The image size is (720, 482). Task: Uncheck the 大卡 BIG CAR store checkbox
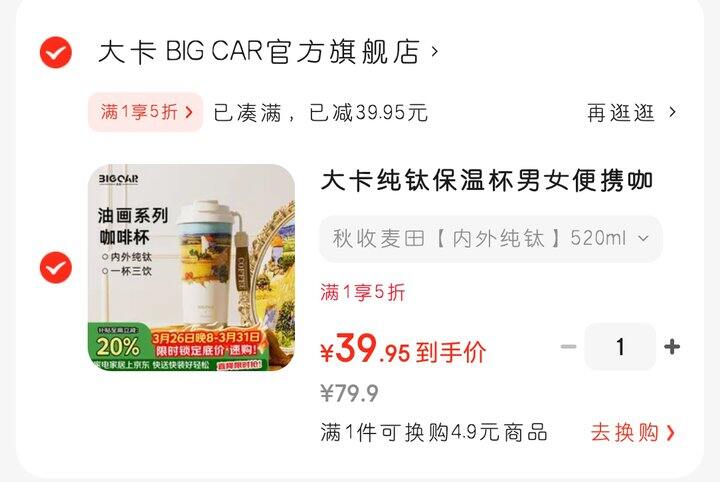[x=56, y=52]
